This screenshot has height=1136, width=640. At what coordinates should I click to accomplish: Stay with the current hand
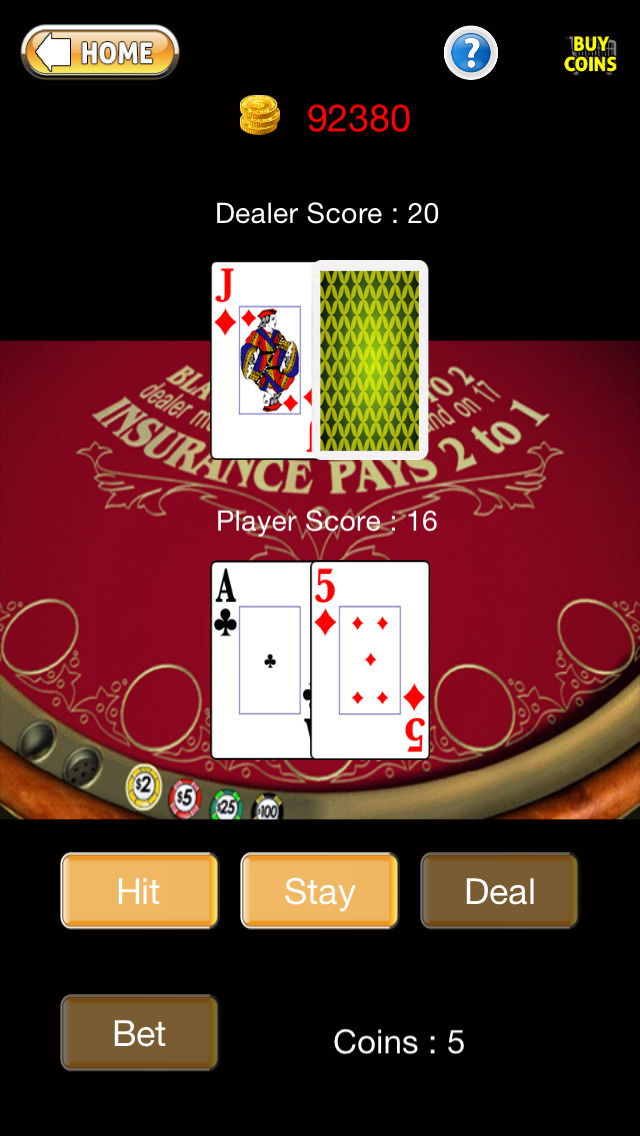(x=319, y=891)
